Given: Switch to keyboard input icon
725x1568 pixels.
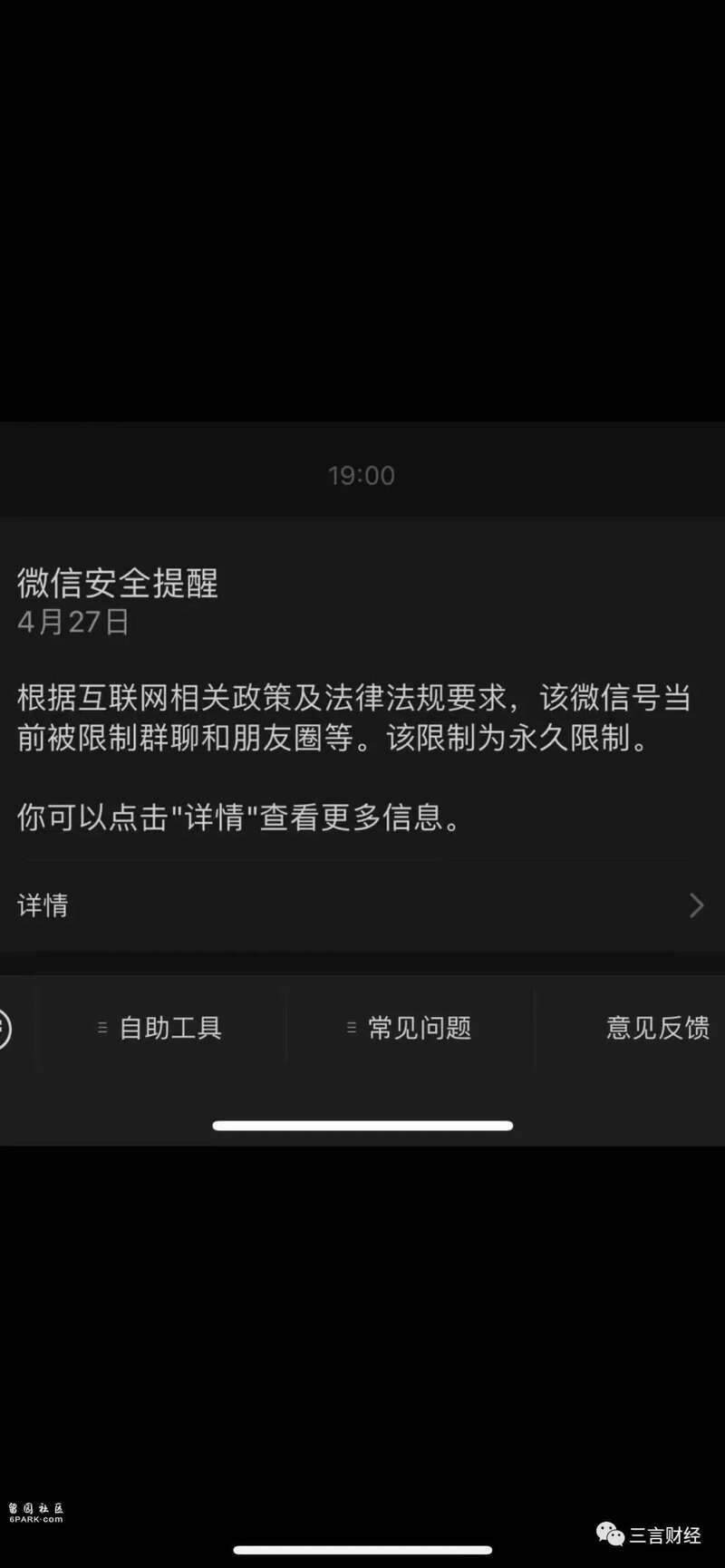Looking at the screenshot, I should (x=5, y=1029).
